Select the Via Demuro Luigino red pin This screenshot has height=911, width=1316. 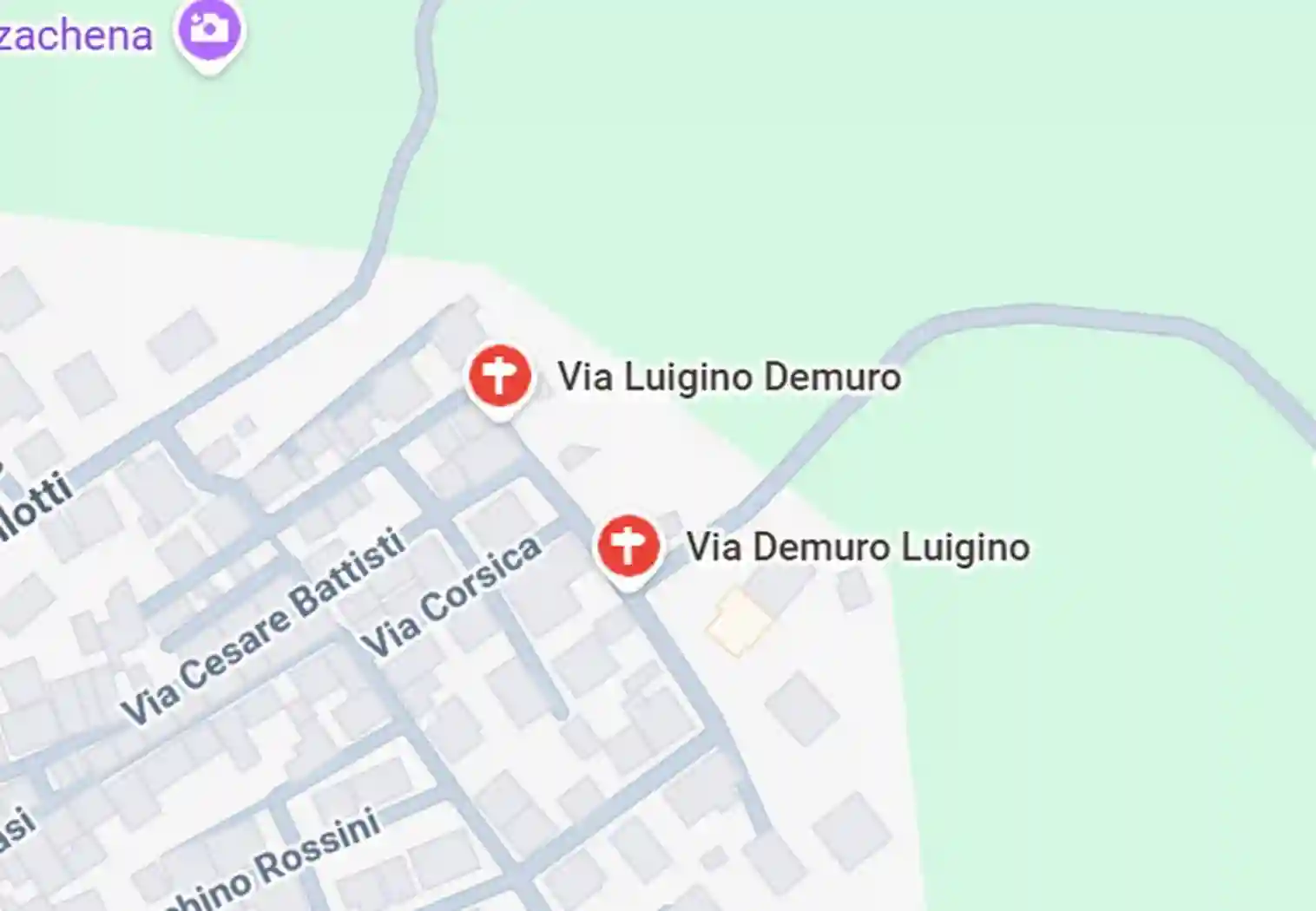click(628, 547)
